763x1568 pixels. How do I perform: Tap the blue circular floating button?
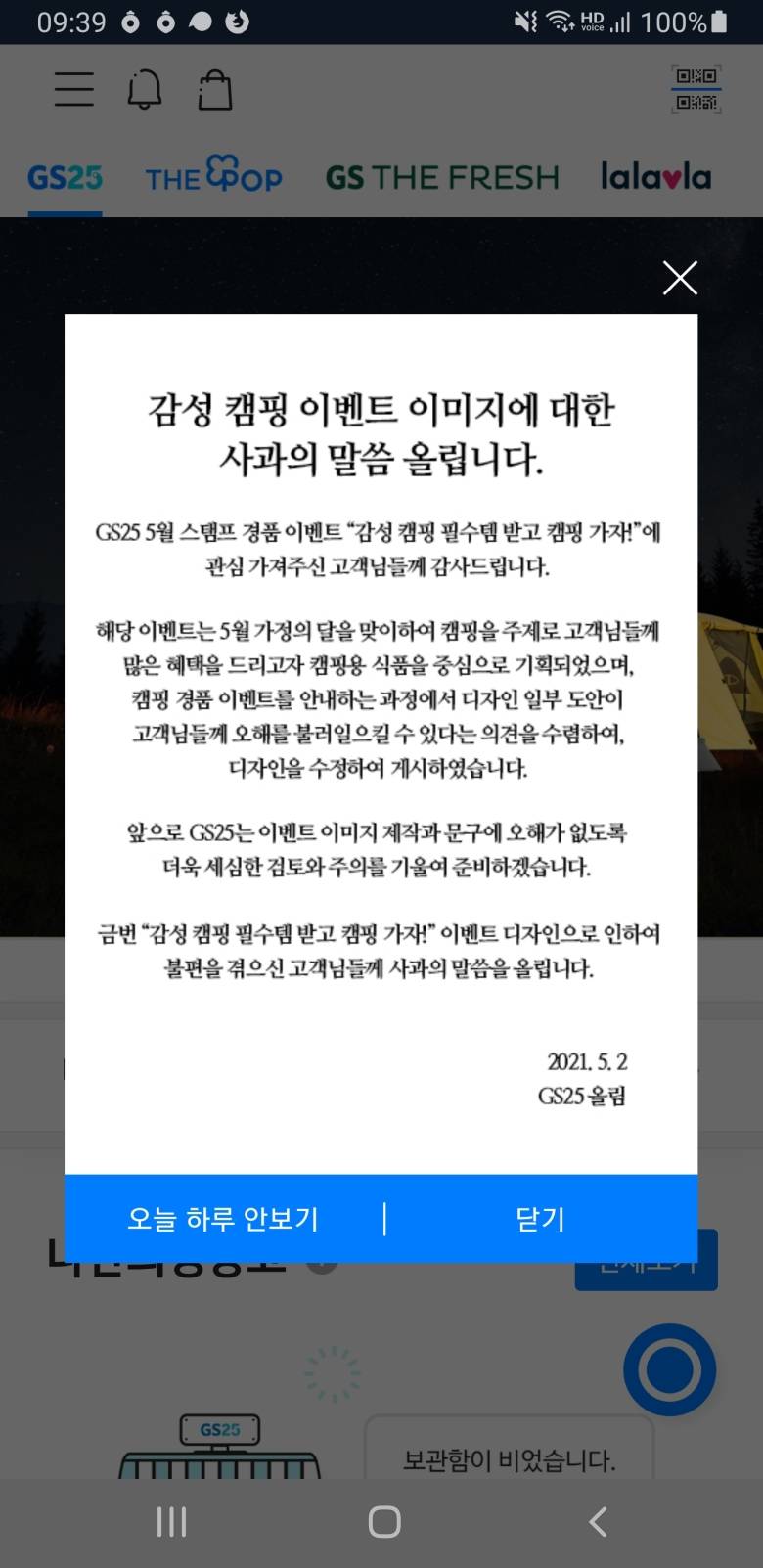click(669, 1369)
